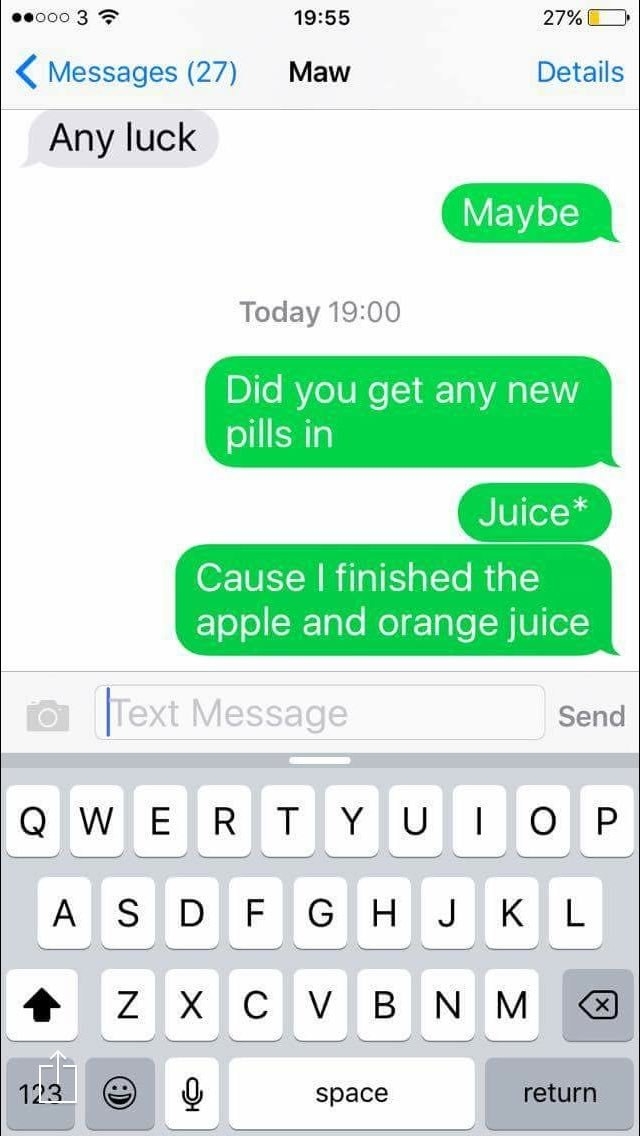
Task: Go back to the Messages list
Action: [x=126, y=72]
